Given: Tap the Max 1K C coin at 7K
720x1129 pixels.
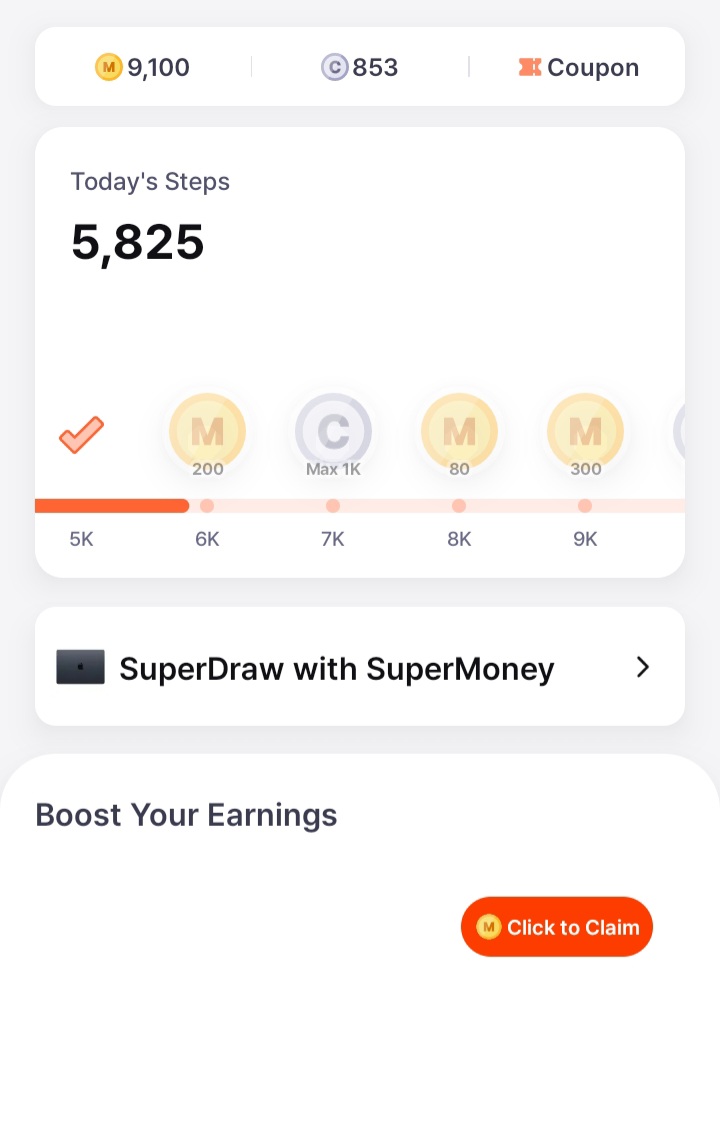Looking at the screenshot, I should coord(333,432).
